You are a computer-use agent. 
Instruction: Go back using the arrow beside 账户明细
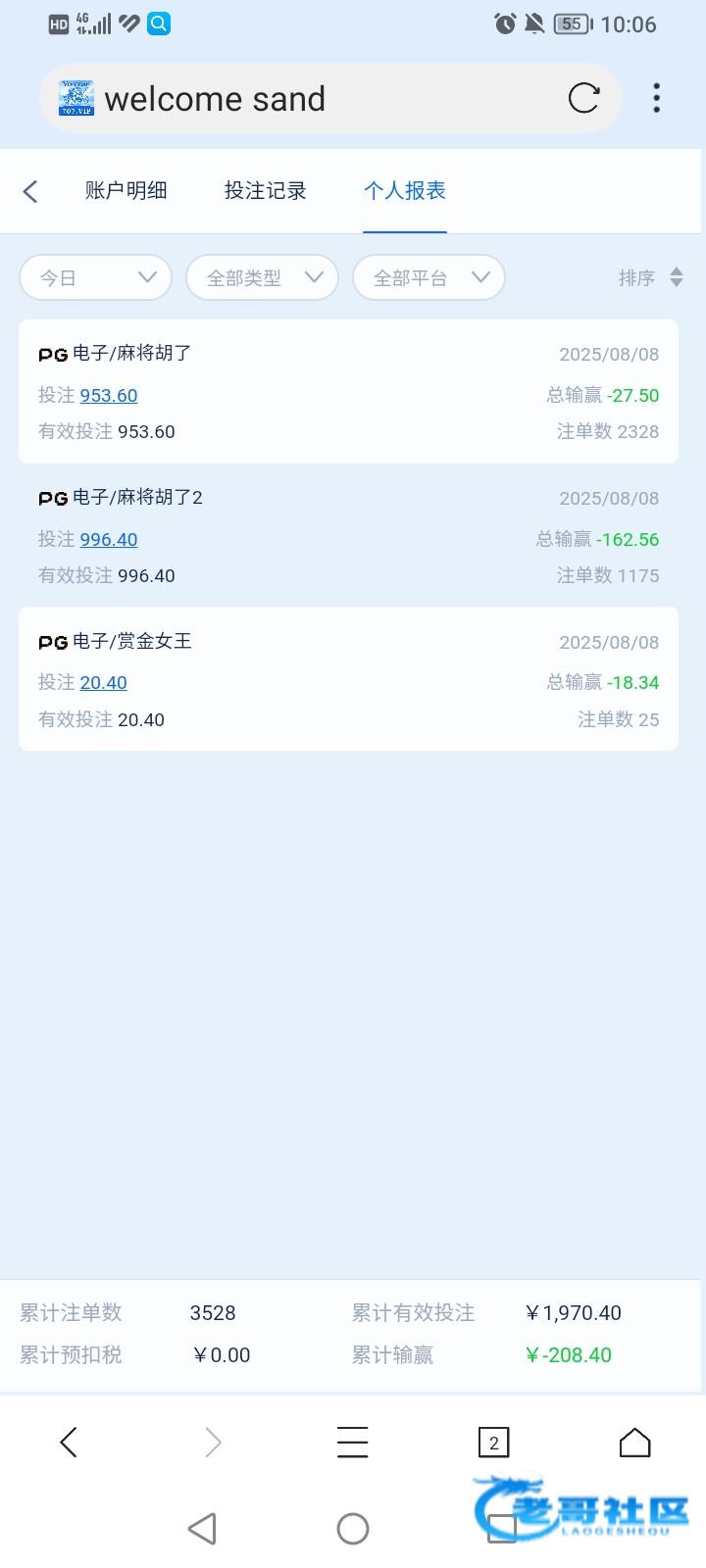[x=30, y=191]
